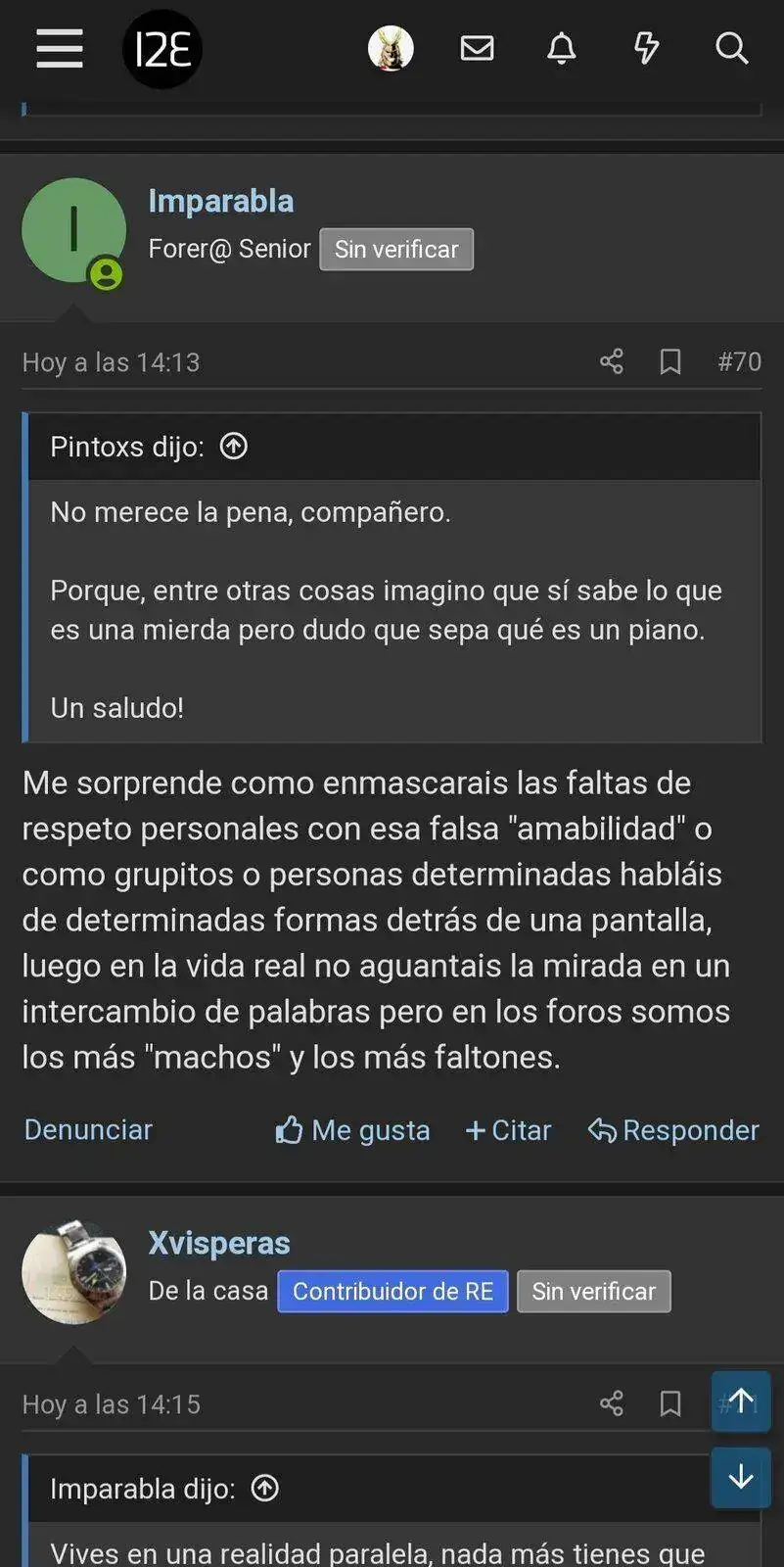Jump to the bottom of the page

741,1477
